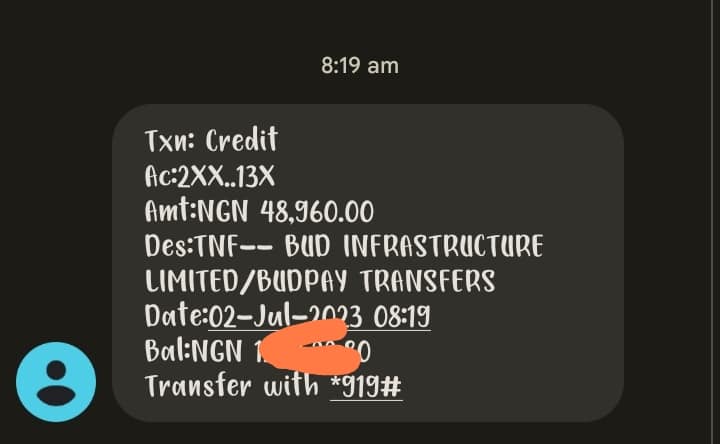Tap the underlined 02-Jul-2023 08:19 date link
The image size is (720, 444).
click(x=319, y=317)
